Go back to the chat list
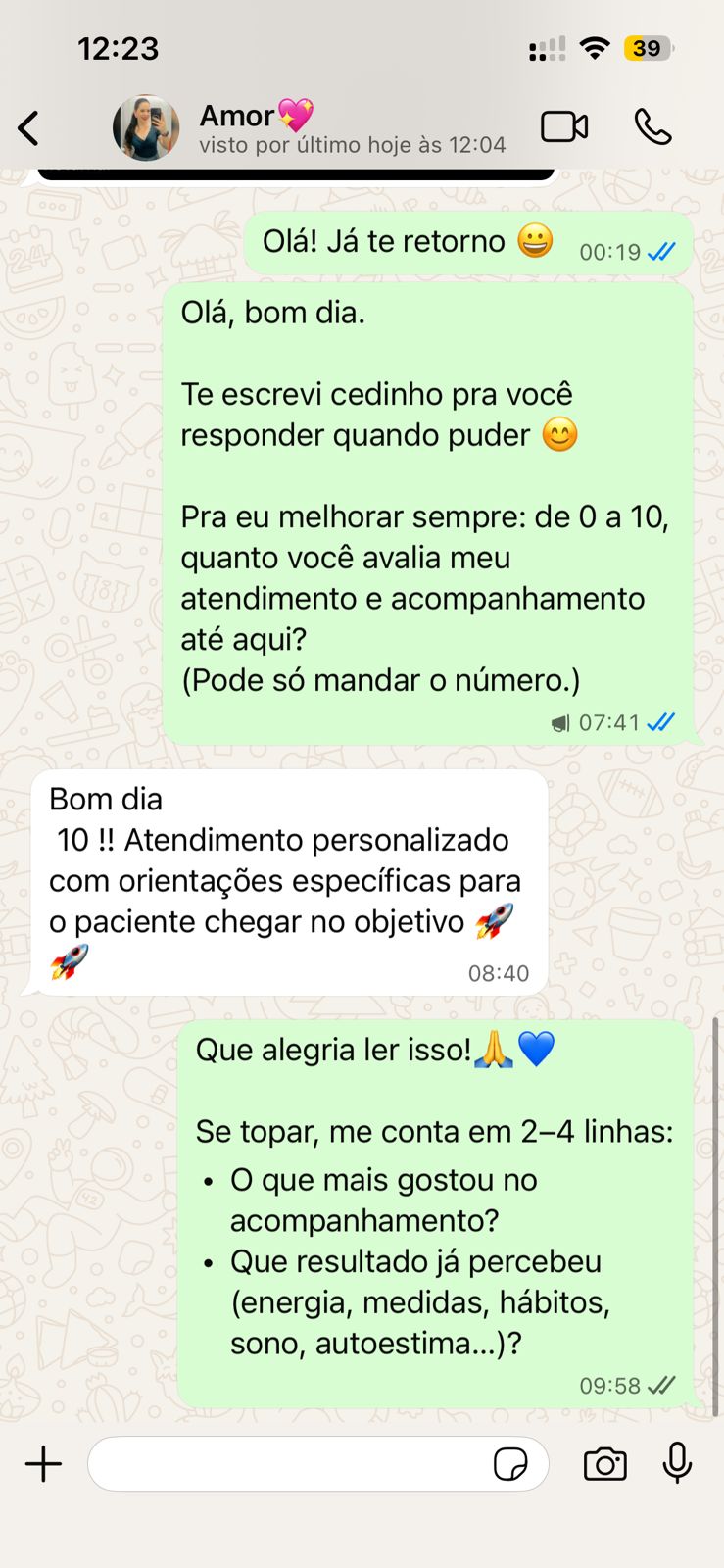The image size is (724, 1568). point(29,128)
